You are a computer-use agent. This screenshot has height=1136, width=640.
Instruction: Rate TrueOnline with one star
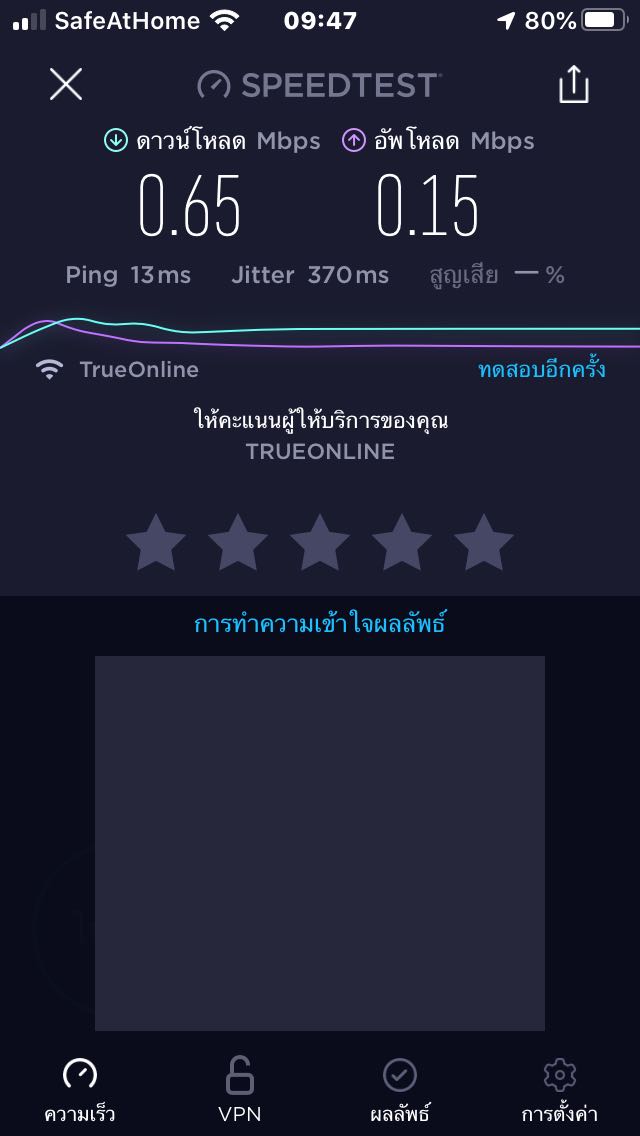click(156, 543)
